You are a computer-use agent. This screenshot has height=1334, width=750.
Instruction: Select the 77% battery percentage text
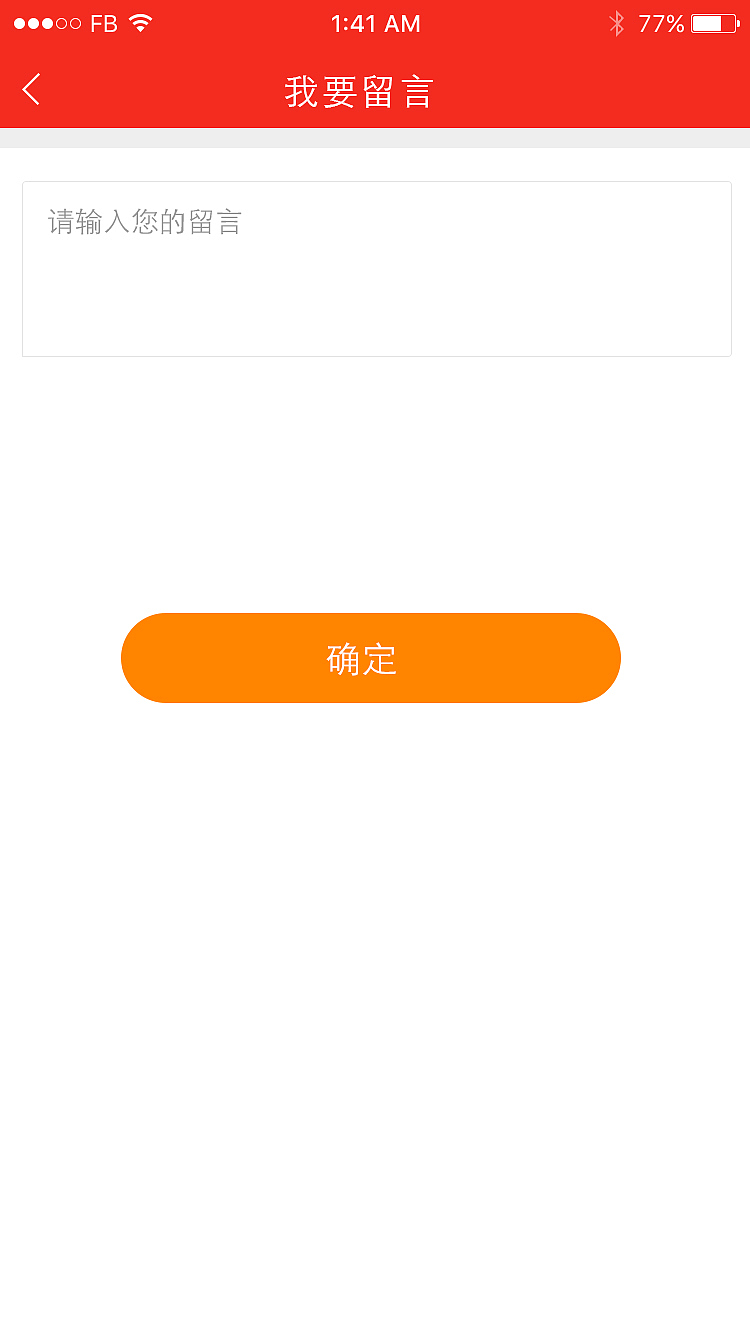coord(663,22)
